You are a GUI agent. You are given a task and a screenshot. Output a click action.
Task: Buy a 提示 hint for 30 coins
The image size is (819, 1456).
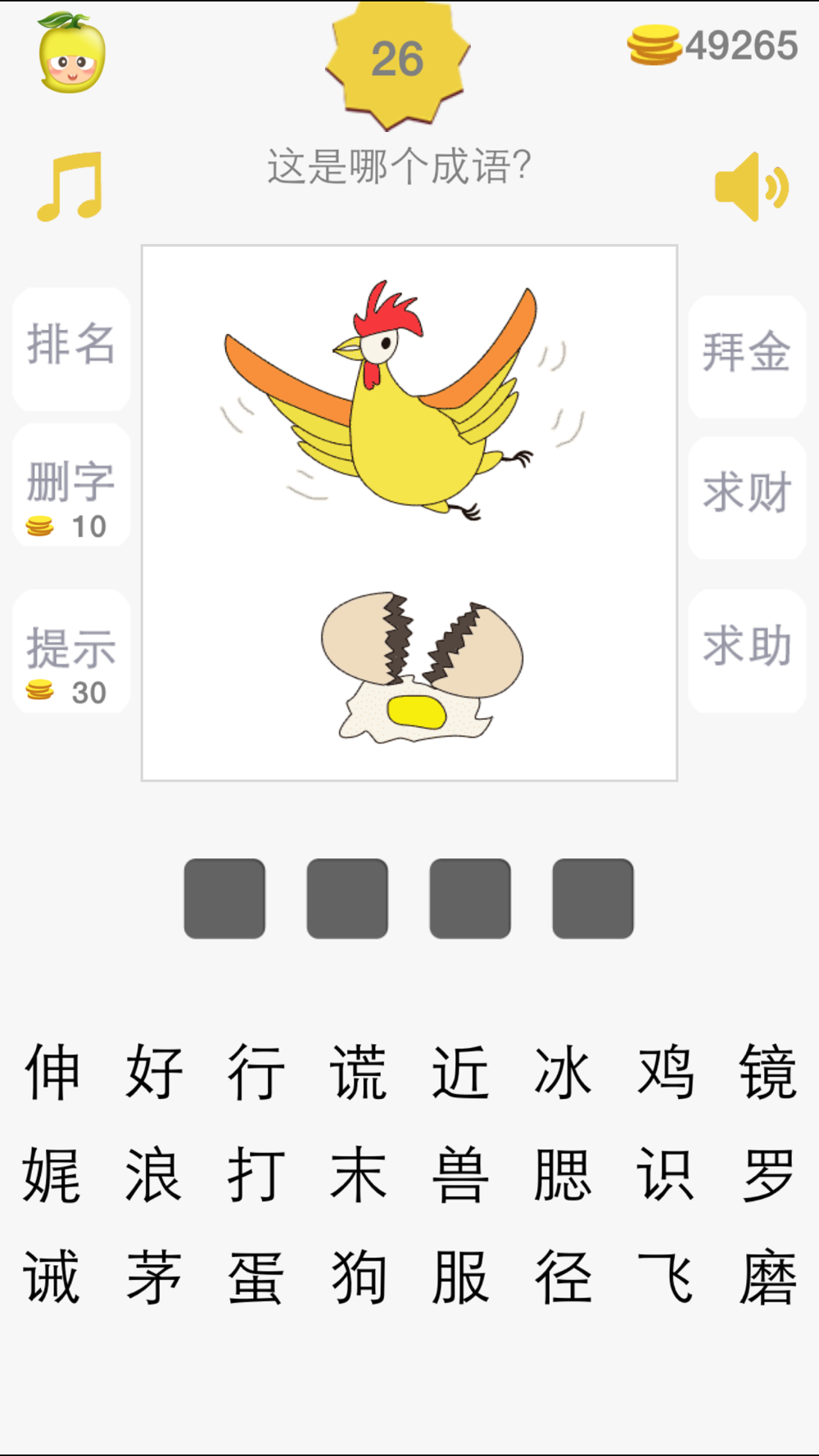point(71,652)
